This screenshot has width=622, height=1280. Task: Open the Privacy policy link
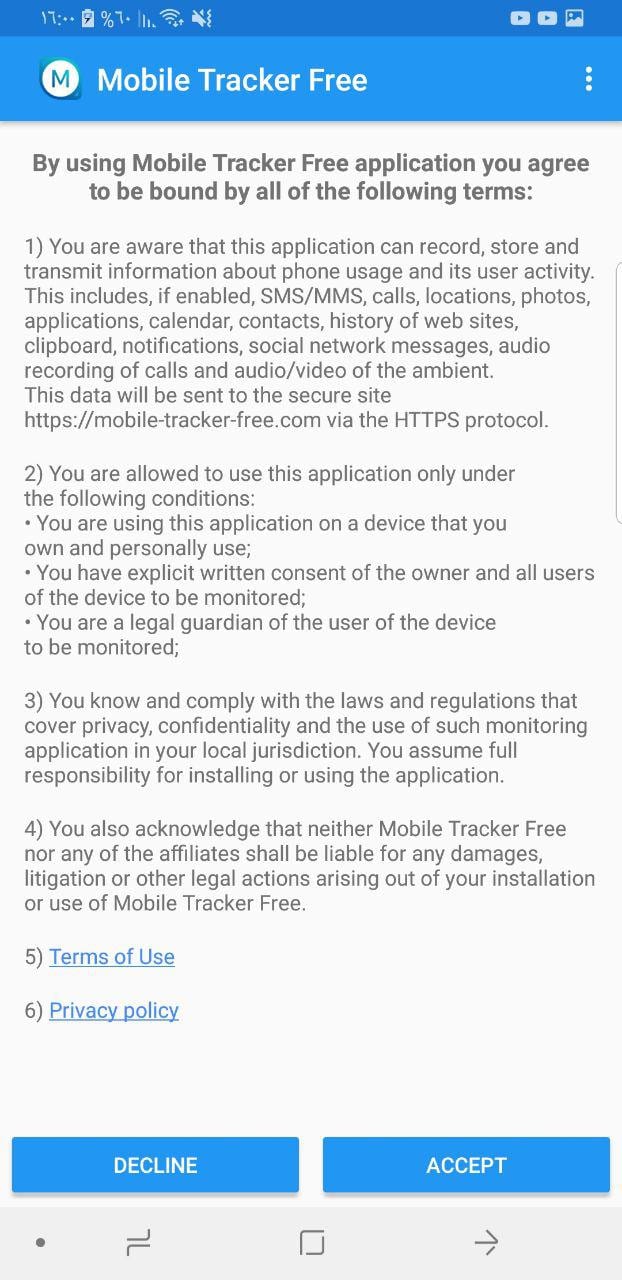click(x=114, y=1011)
